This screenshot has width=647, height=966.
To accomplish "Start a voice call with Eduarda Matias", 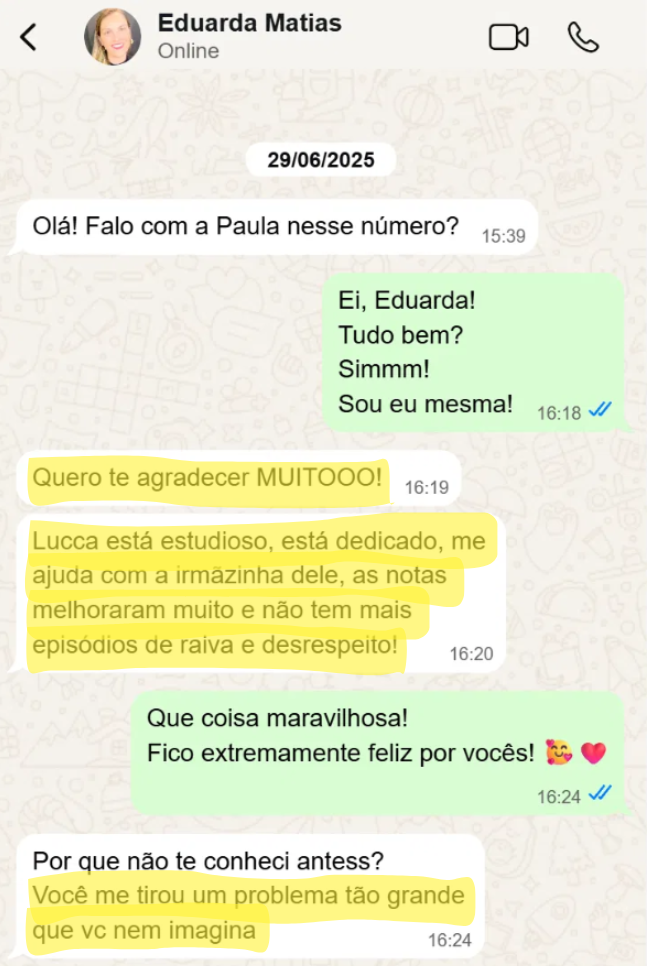I will tap(583, 37).
